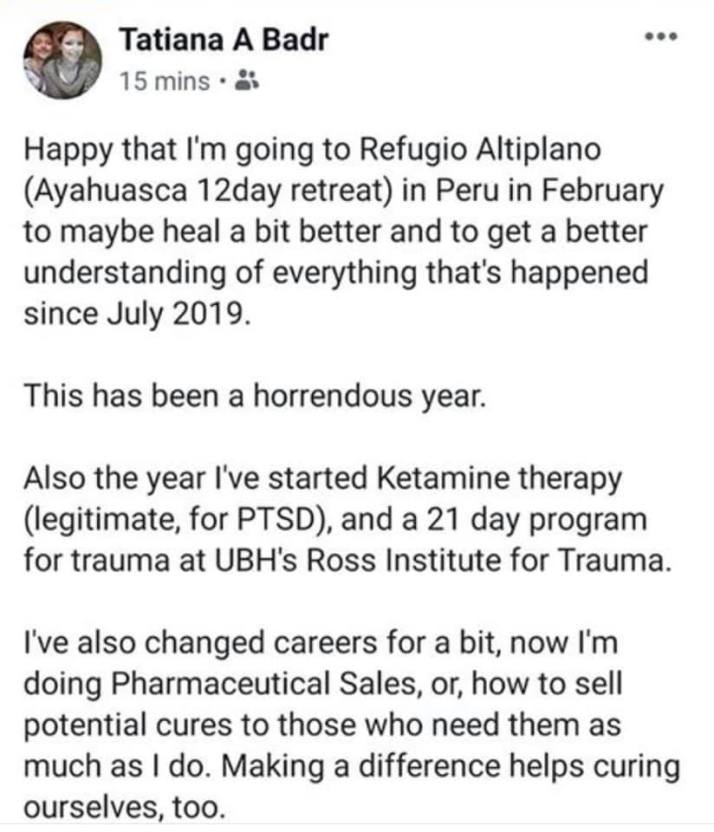
Task: Open the post's three-dot options menu
Action: coord(663,36)
